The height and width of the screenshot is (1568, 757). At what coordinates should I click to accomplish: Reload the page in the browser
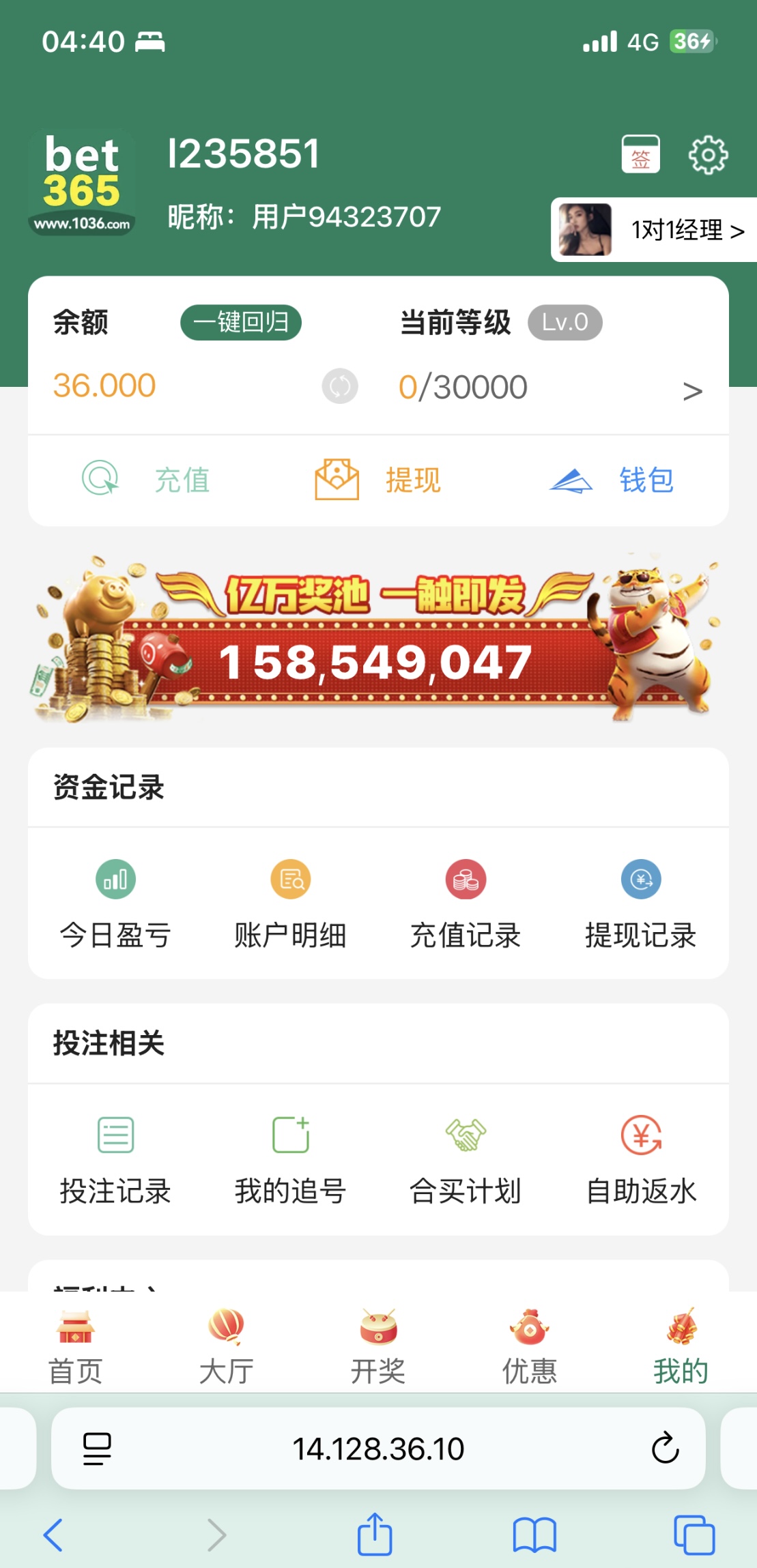(x=665, y=1448)
